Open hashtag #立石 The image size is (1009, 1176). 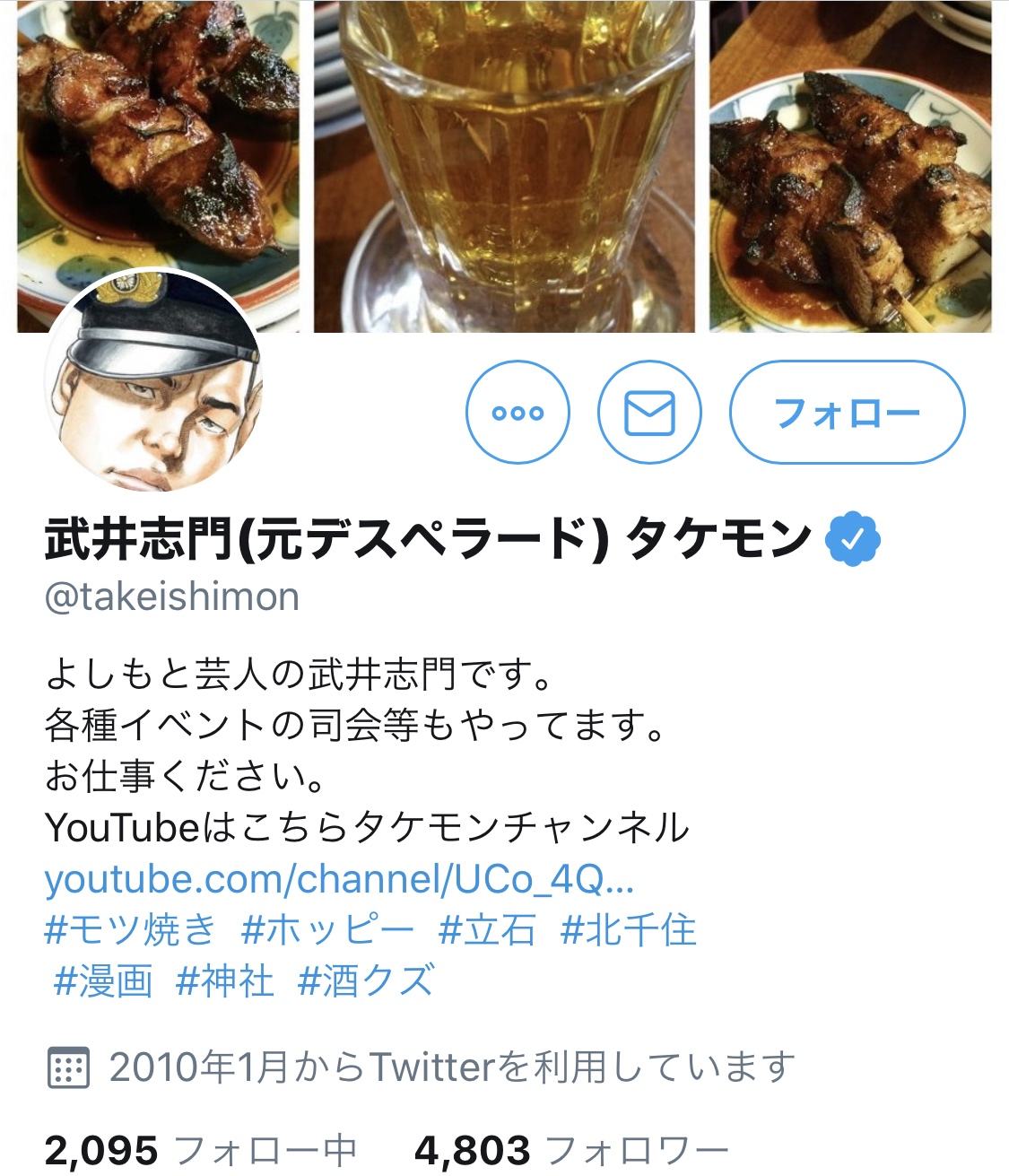487,930
